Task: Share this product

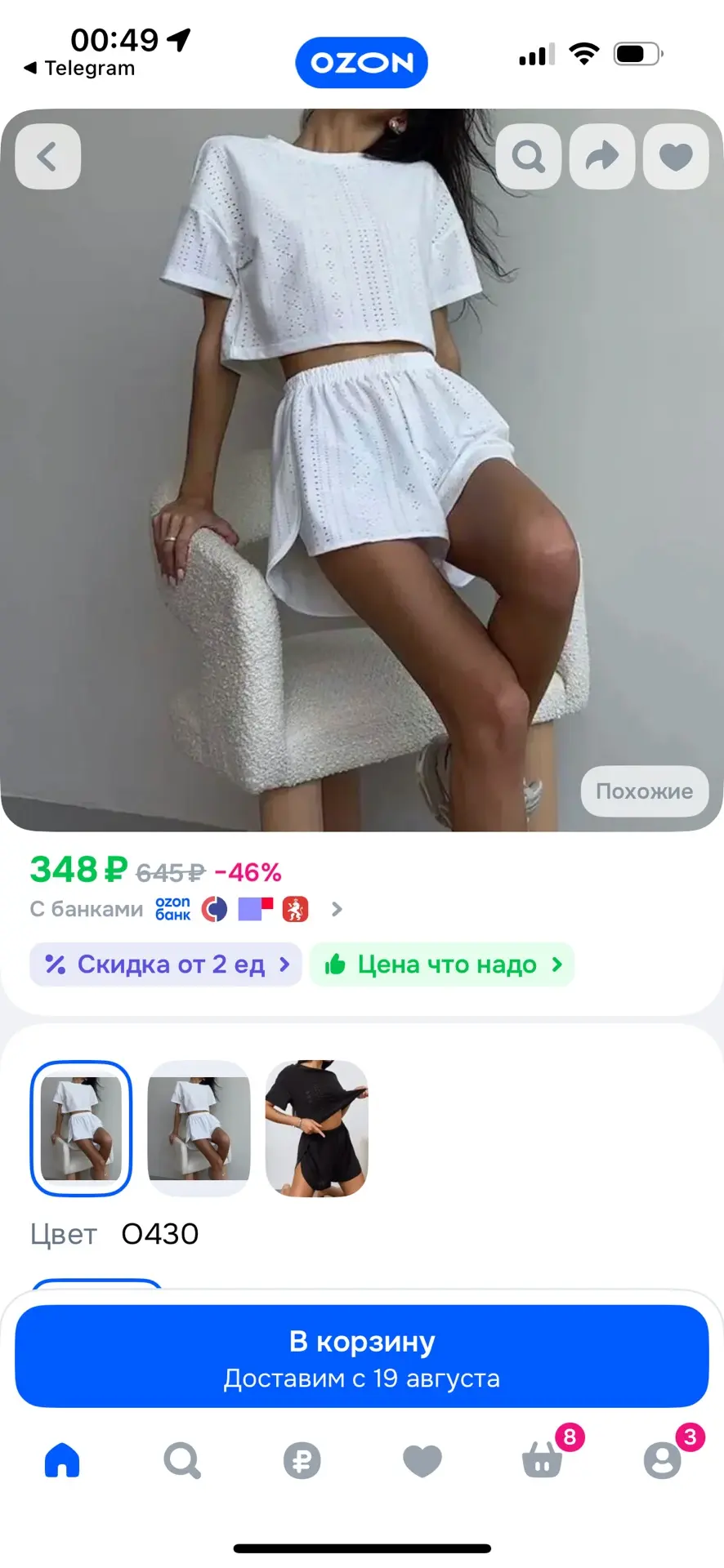Action: pyautogui.click(x=602, y=157)
